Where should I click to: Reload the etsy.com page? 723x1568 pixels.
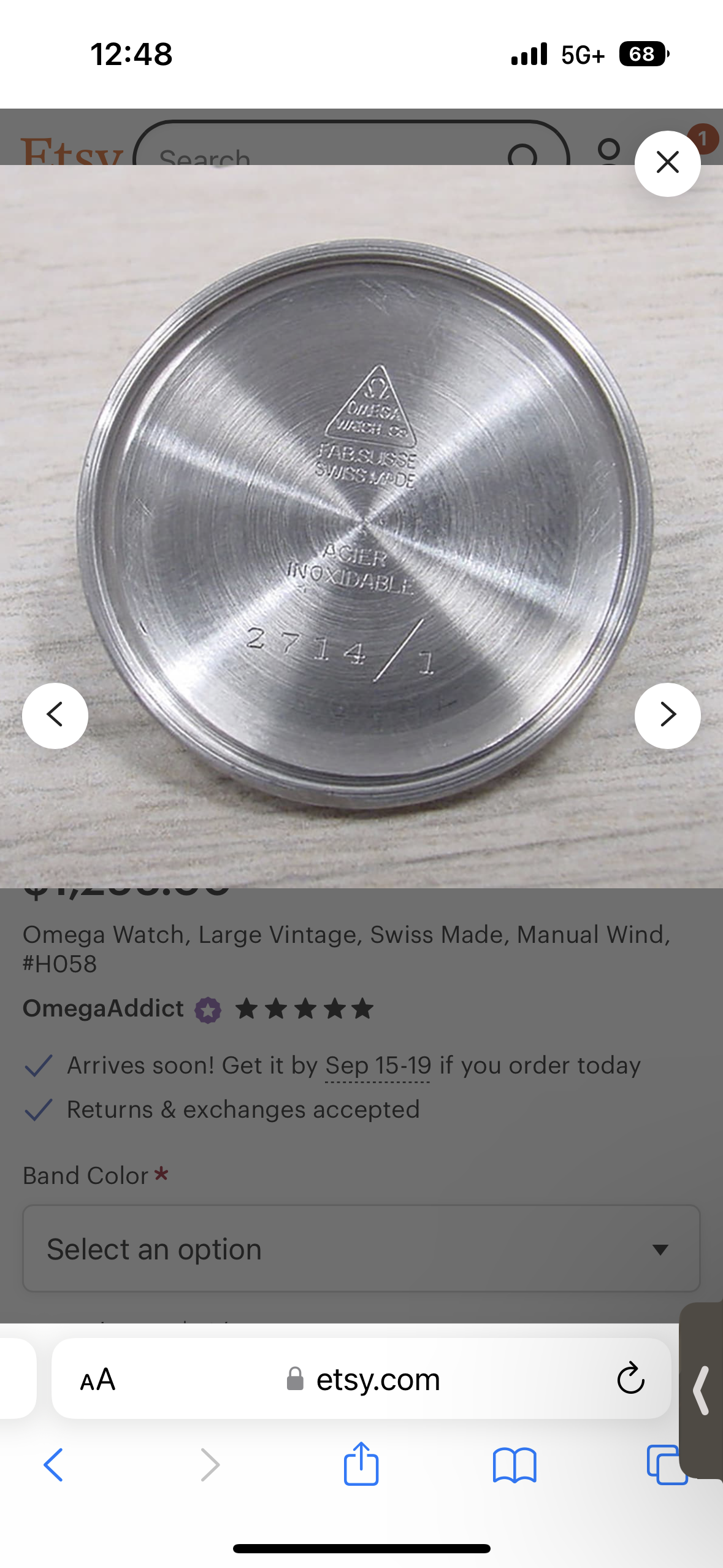pos(630,1379)
